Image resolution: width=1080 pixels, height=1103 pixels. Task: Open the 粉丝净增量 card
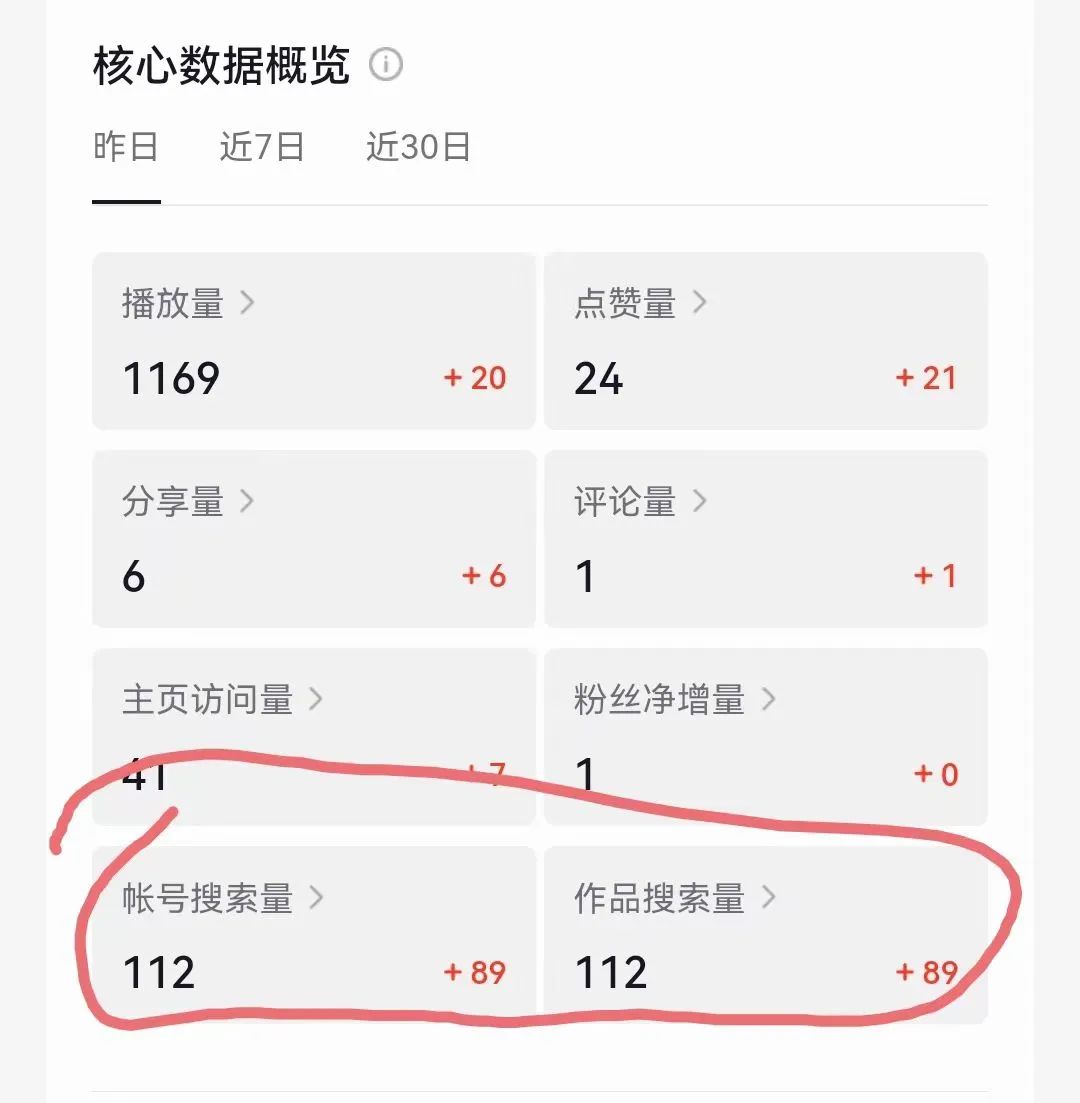[766, 737]
